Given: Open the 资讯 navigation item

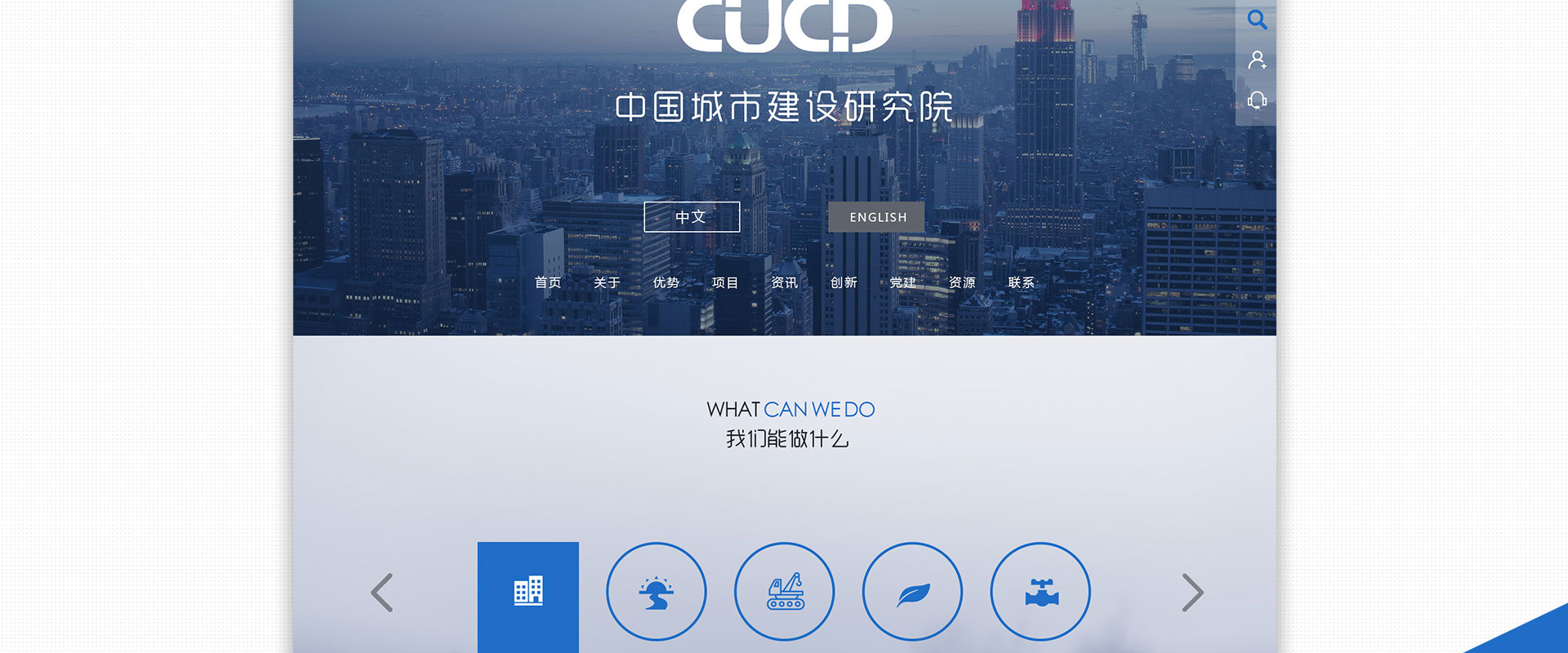Looking at the screenshot, I should tap(784, 282).
